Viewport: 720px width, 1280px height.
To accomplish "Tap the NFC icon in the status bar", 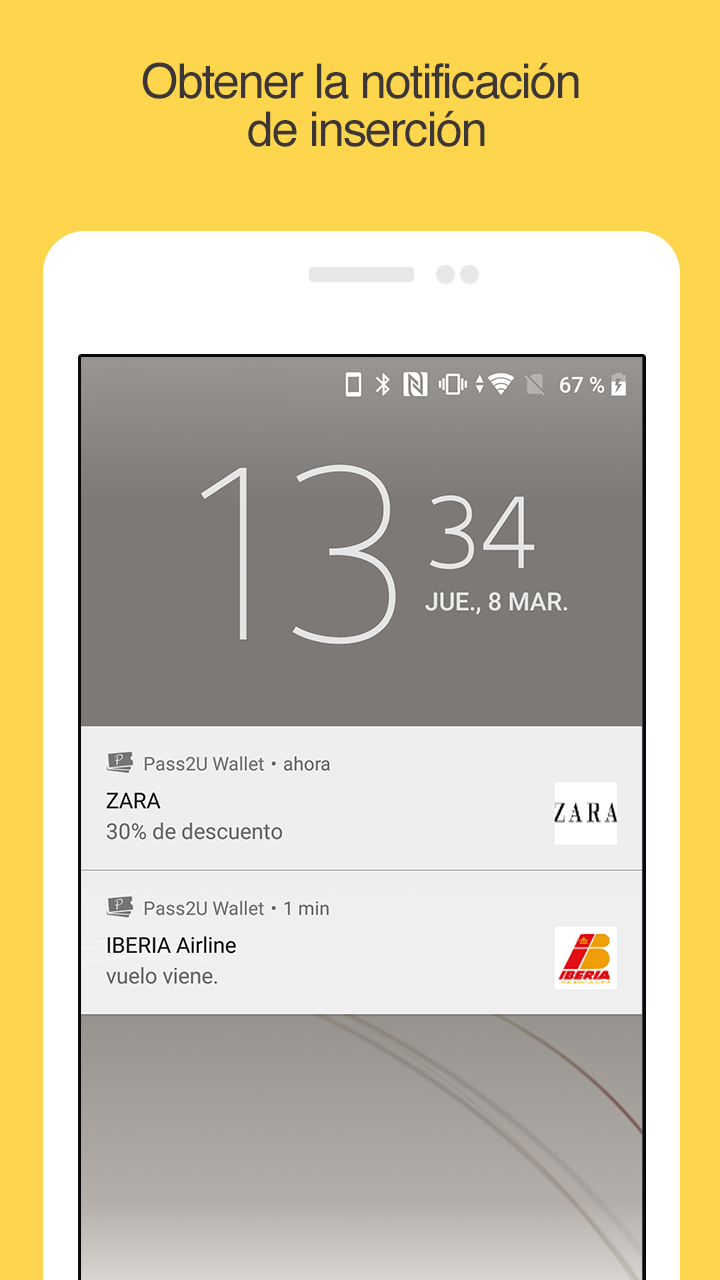I will click(x=415, y=385).
